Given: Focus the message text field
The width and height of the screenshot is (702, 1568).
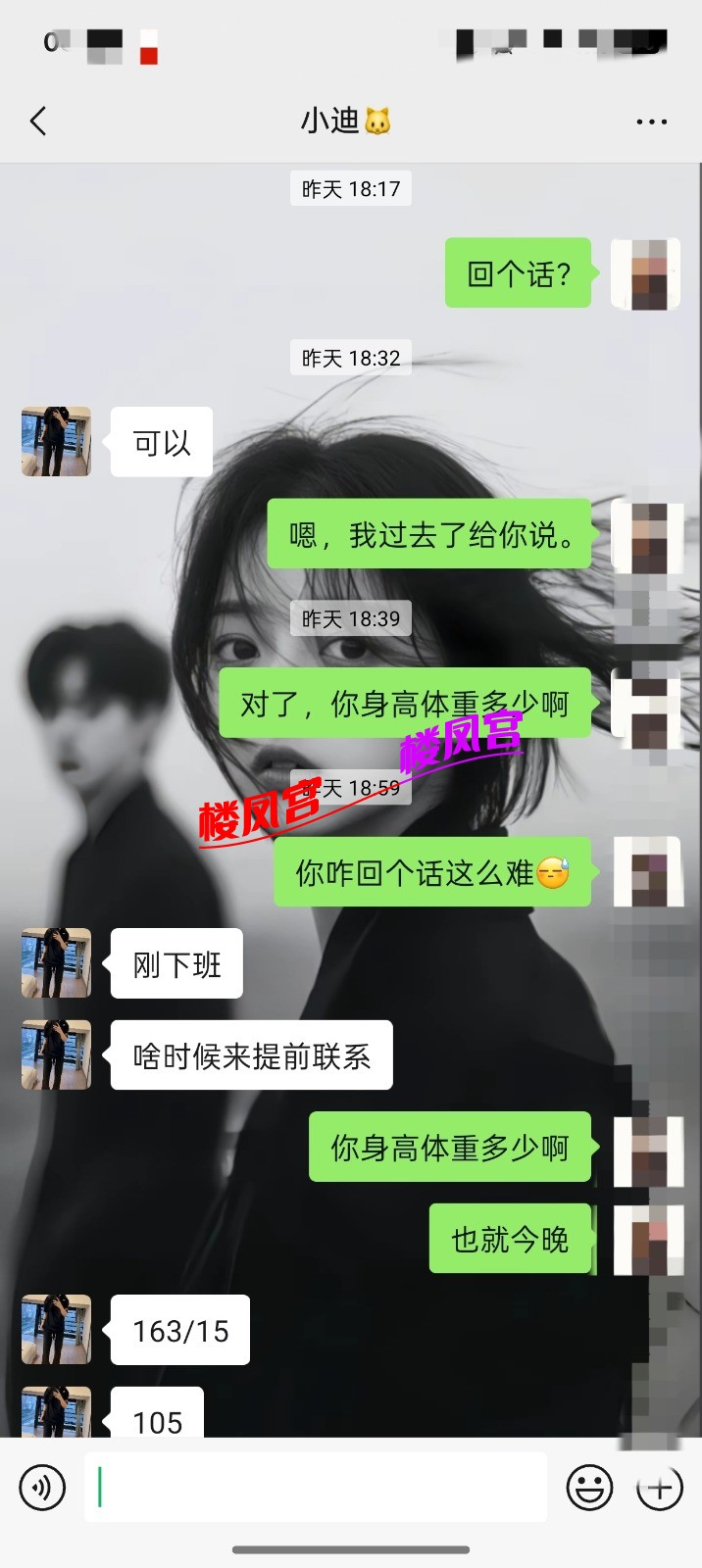Looking at the screenshot, I should (316, 1488).
